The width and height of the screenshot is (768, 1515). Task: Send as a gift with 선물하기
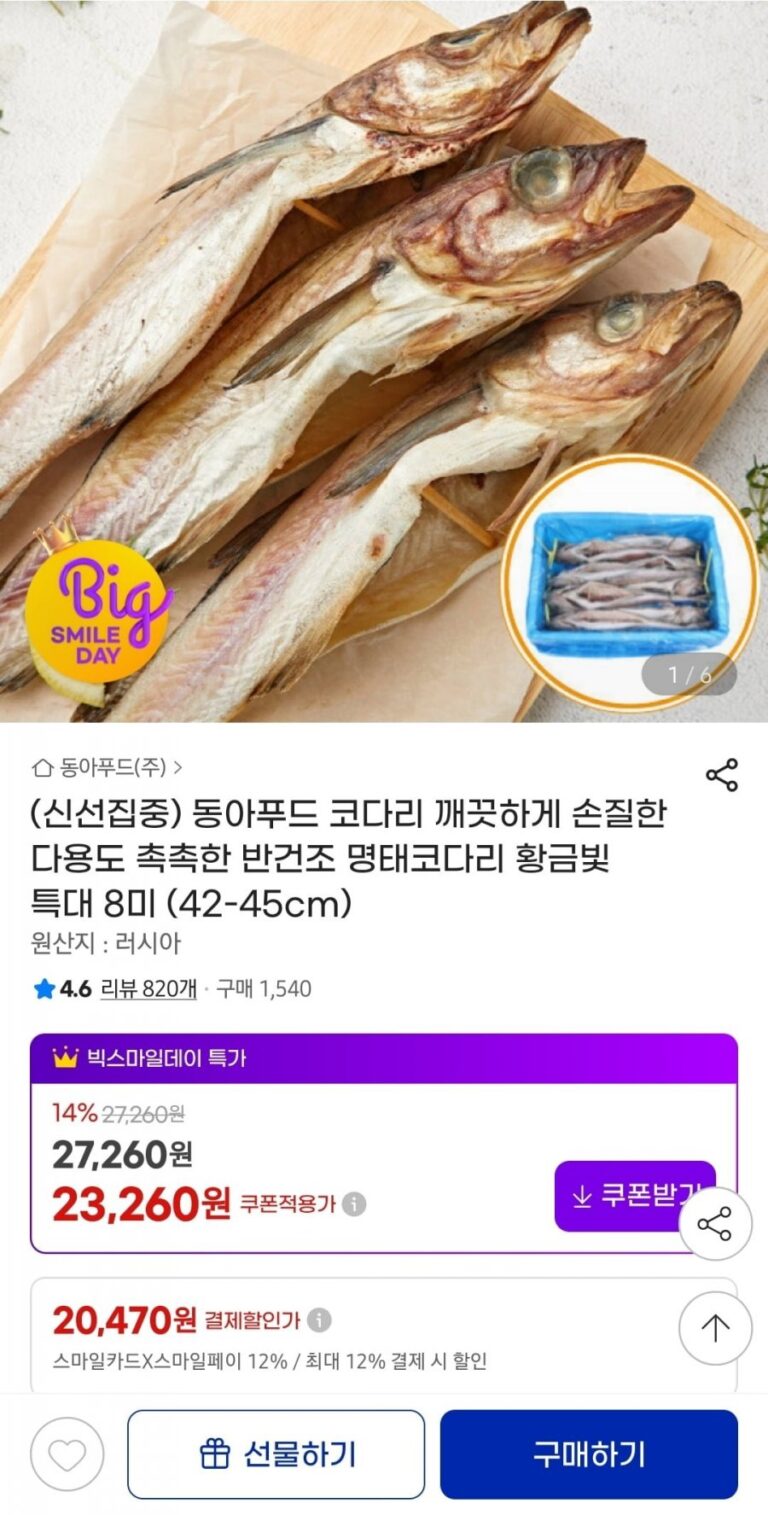pyautogui.click(x=276, y=1454)
